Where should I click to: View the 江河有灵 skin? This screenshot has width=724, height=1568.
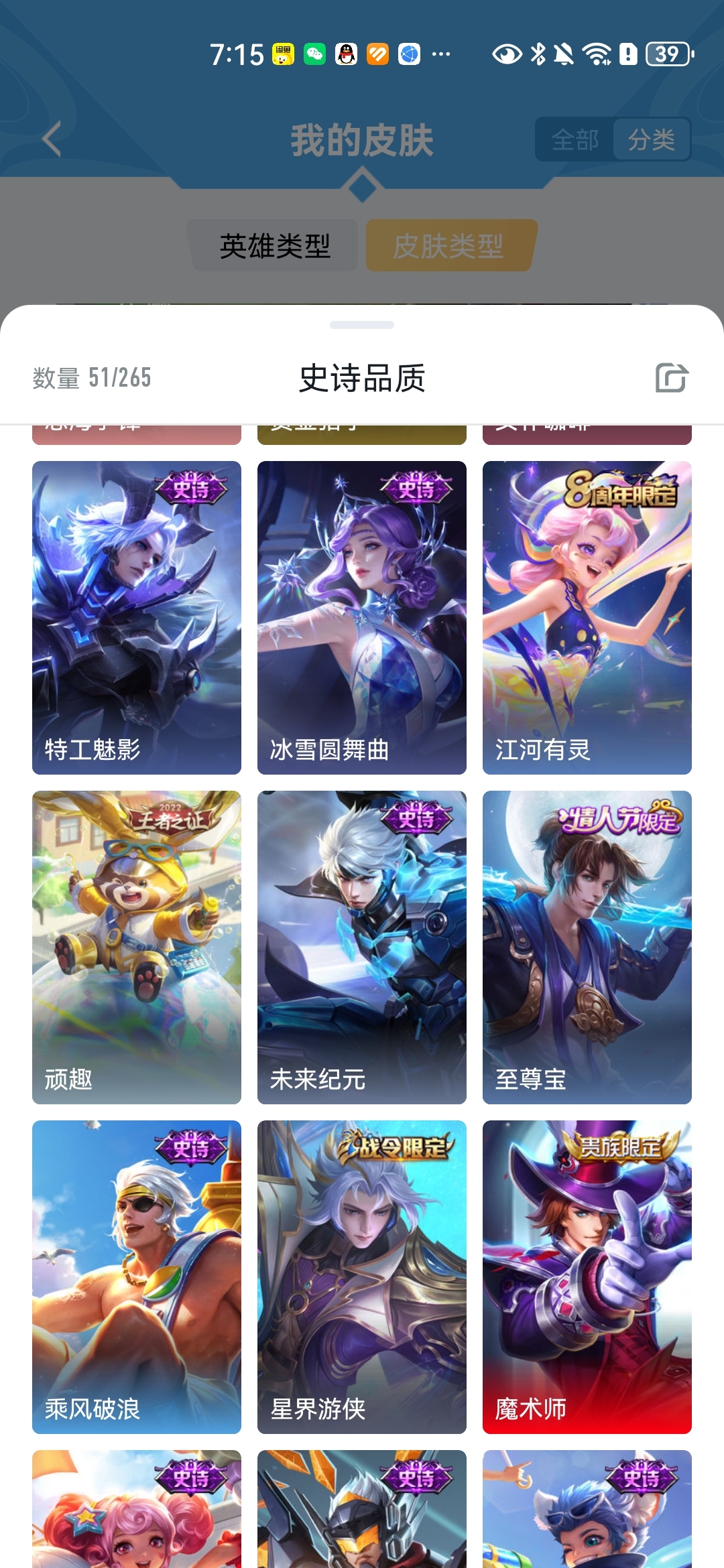click(587, 617)
